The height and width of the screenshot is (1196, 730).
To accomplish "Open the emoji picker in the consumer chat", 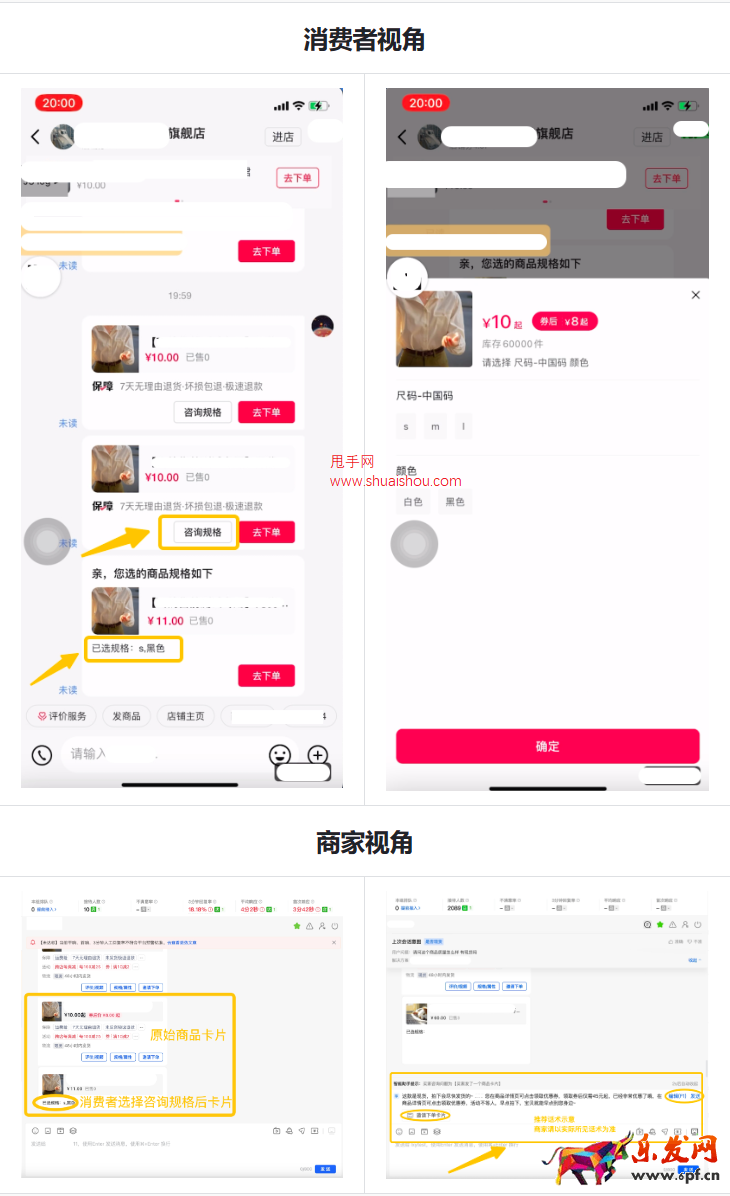I will click(x=282, y=755).
